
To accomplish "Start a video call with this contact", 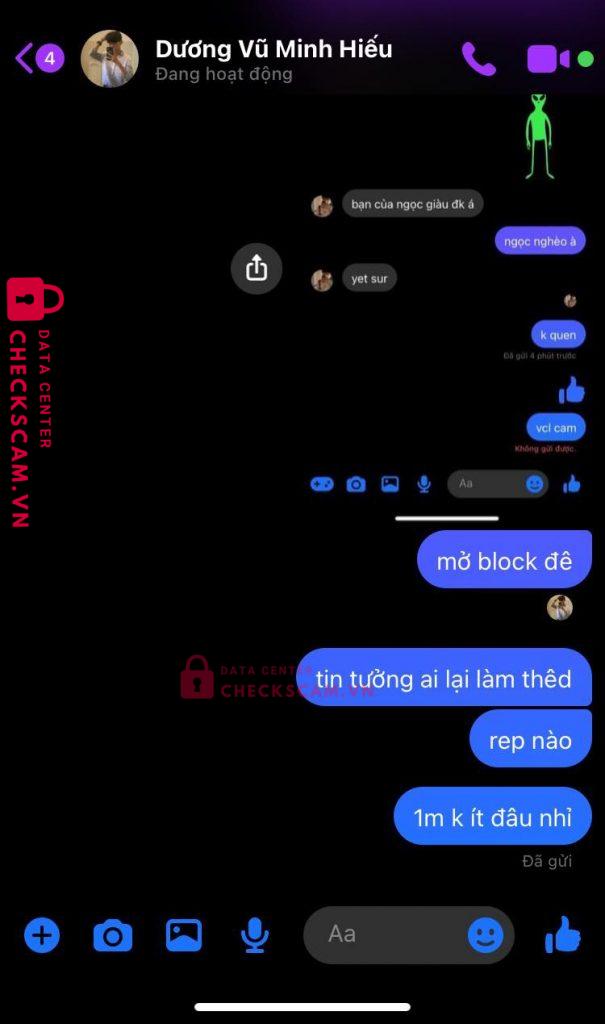I will [549, 59].
